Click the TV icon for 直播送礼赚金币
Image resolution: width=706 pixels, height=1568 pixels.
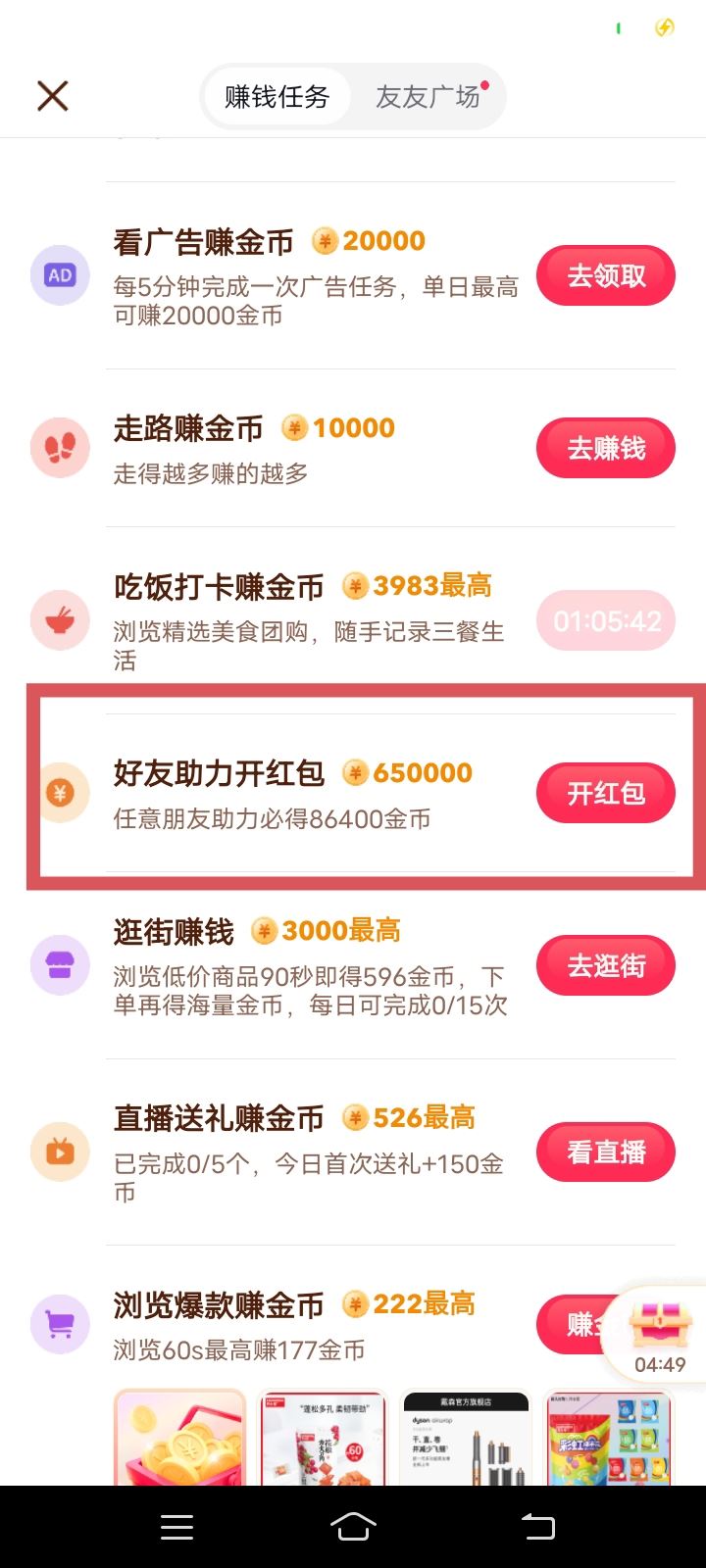(x=60, y=1151)
